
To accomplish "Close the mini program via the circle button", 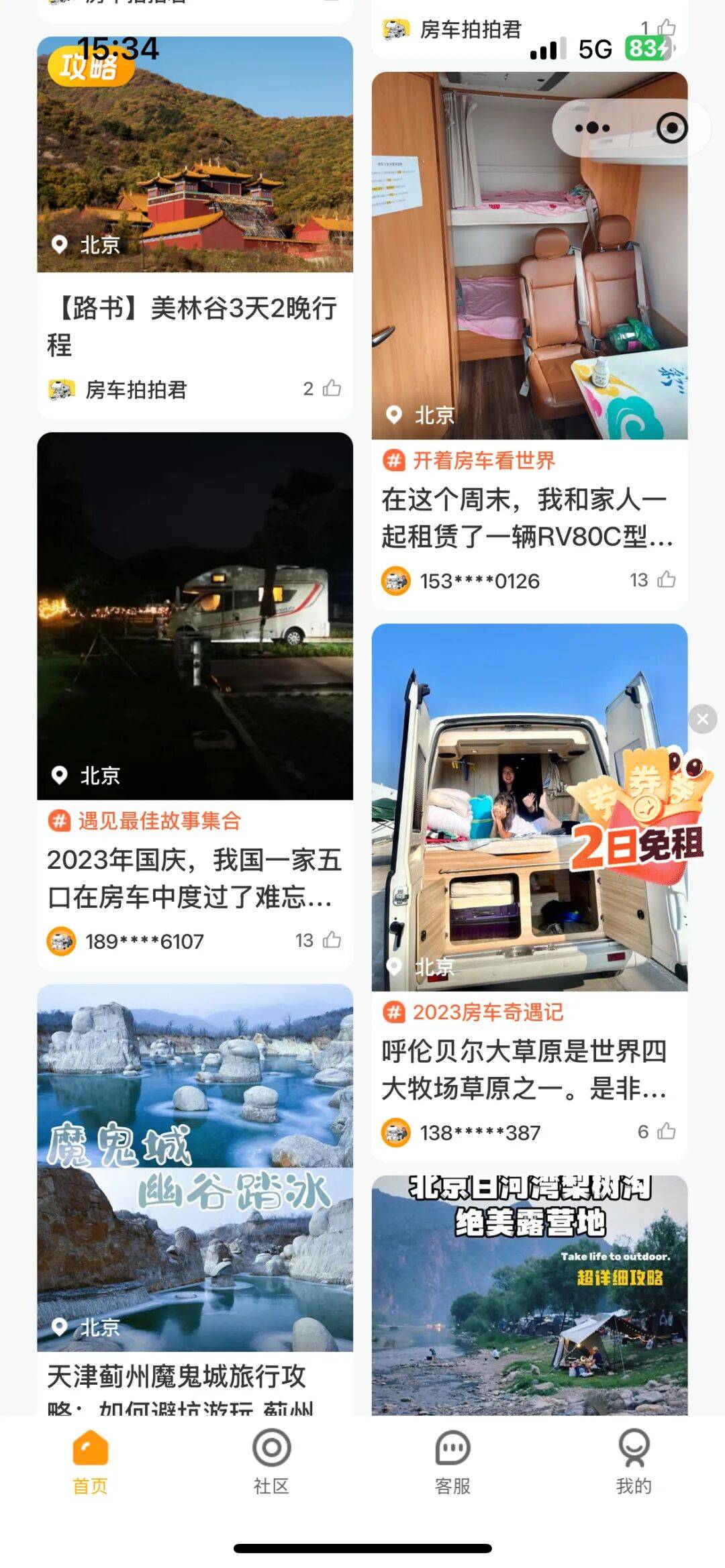I will click(x=671, y=128).
